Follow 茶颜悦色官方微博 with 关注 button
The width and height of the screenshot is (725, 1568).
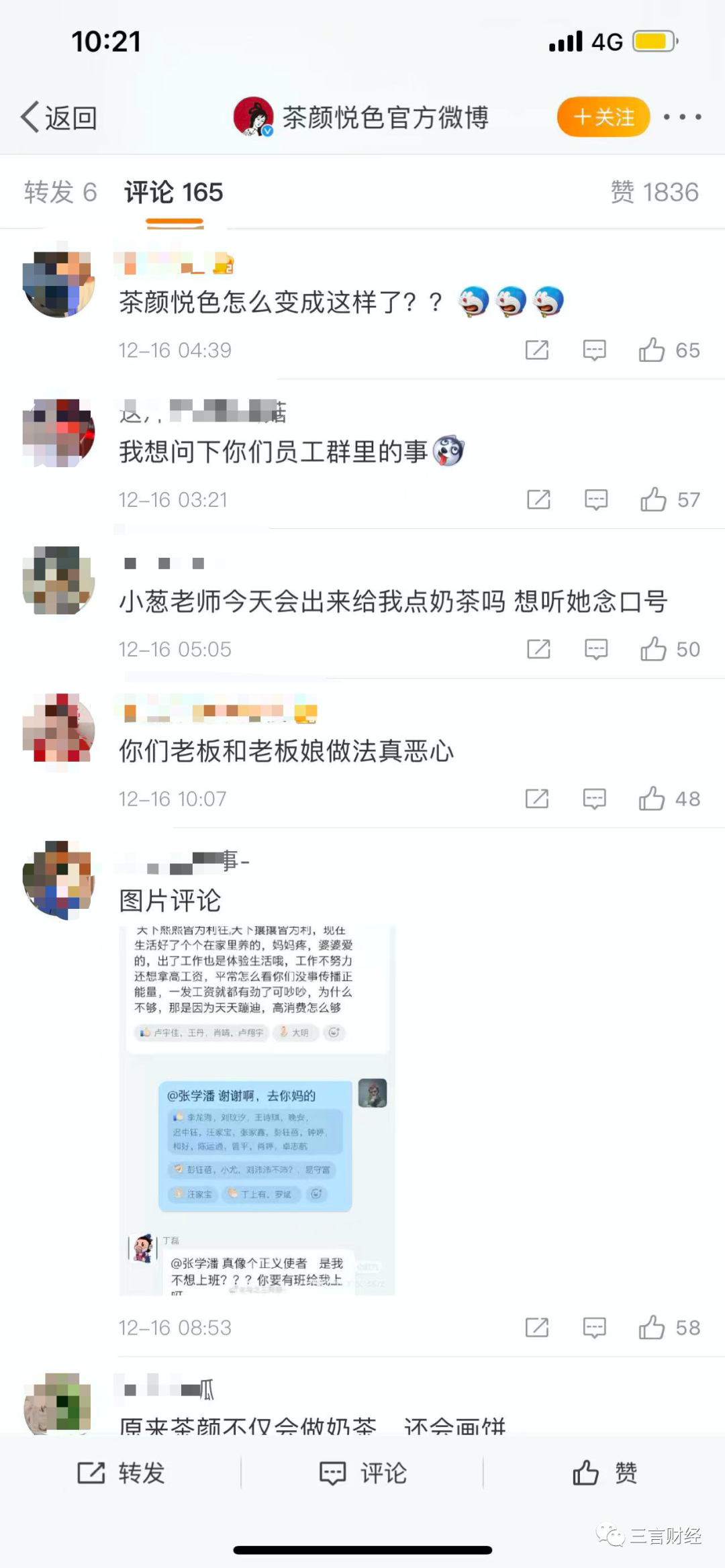603,117
